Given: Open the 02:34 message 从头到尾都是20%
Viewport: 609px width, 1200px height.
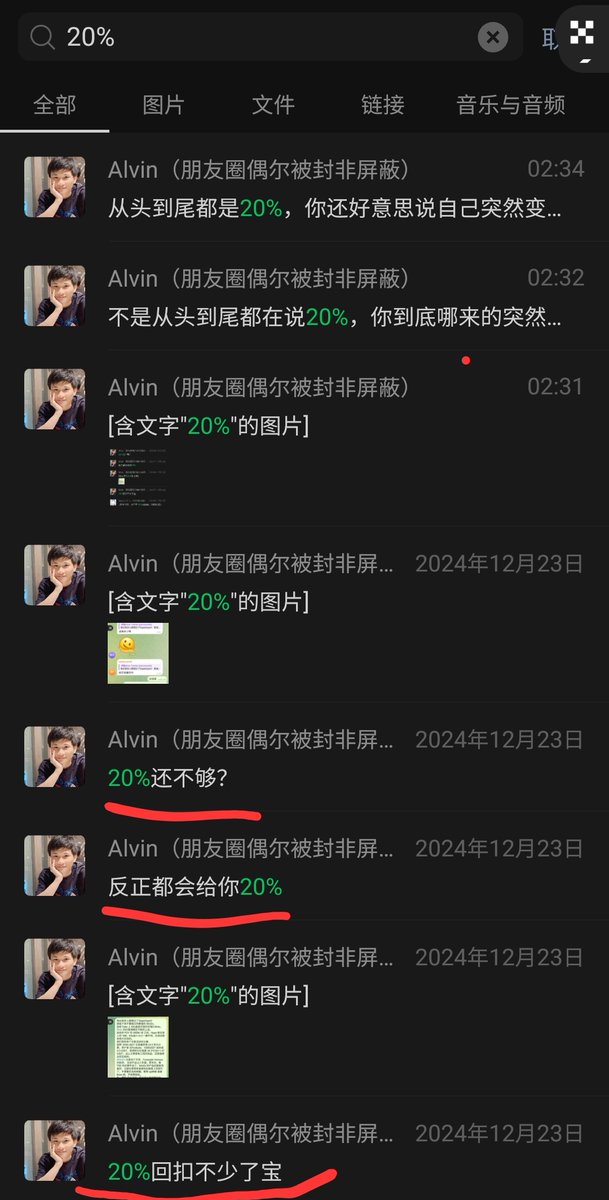Looking at the screenshot, I should [335, 208].
